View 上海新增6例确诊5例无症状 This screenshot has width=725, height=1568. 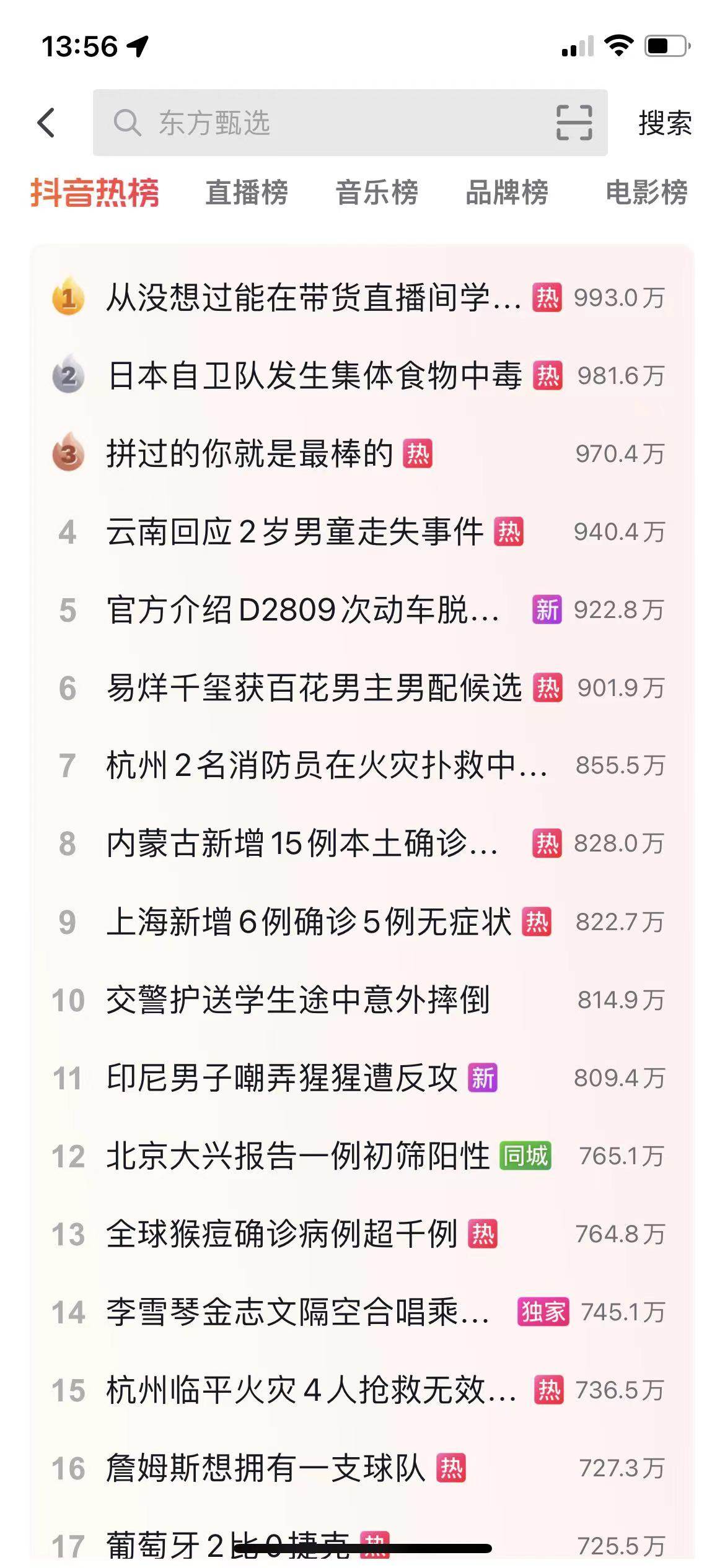309,922
